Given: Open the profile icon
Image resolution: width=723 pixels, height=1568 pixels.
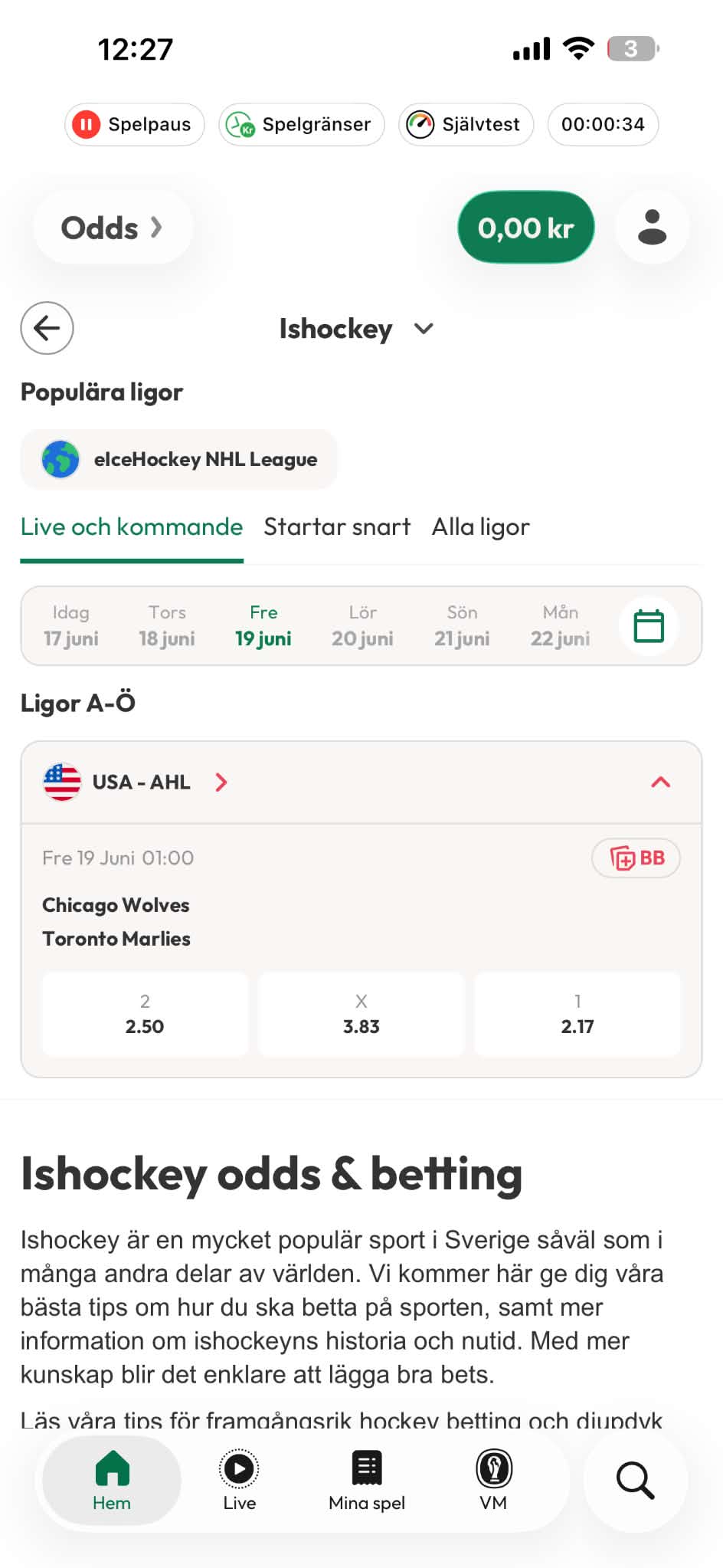Looking at the screenshot, I should pyautogui.click(x=652, y=228).
